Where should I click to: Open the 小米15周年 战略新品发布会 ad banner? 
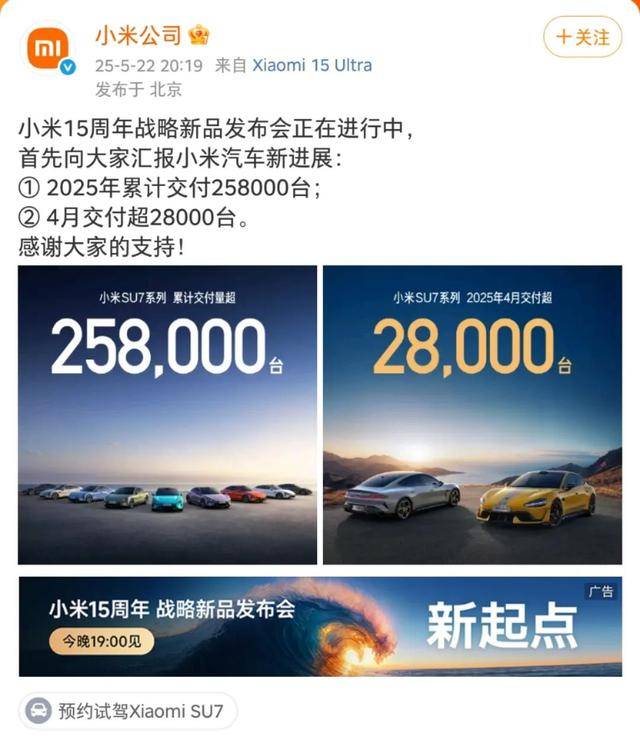tap(320, 626)
